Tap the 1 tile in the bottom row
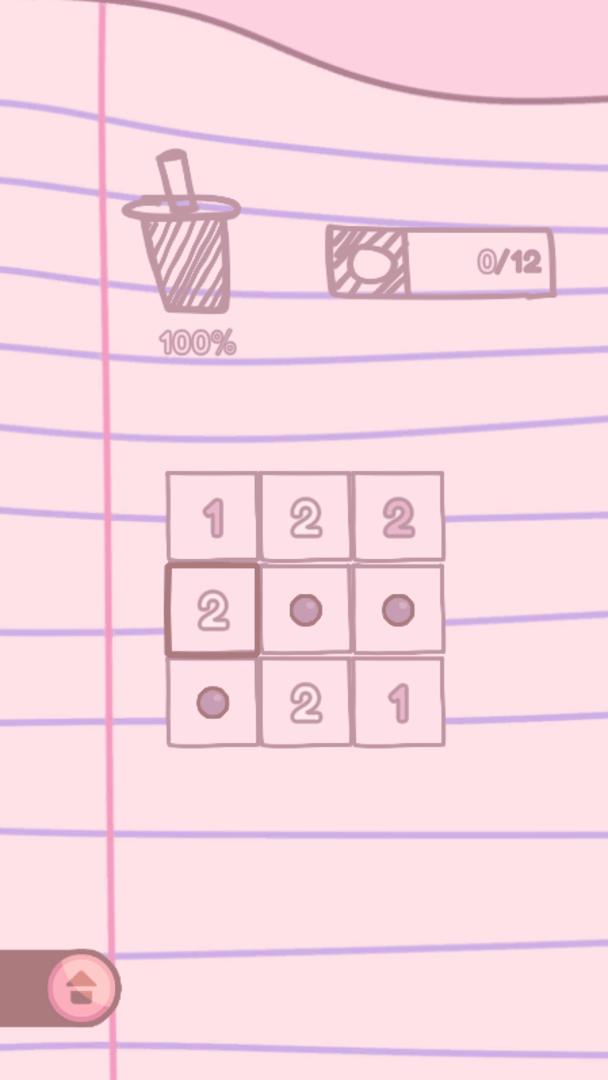 point(398,703)
